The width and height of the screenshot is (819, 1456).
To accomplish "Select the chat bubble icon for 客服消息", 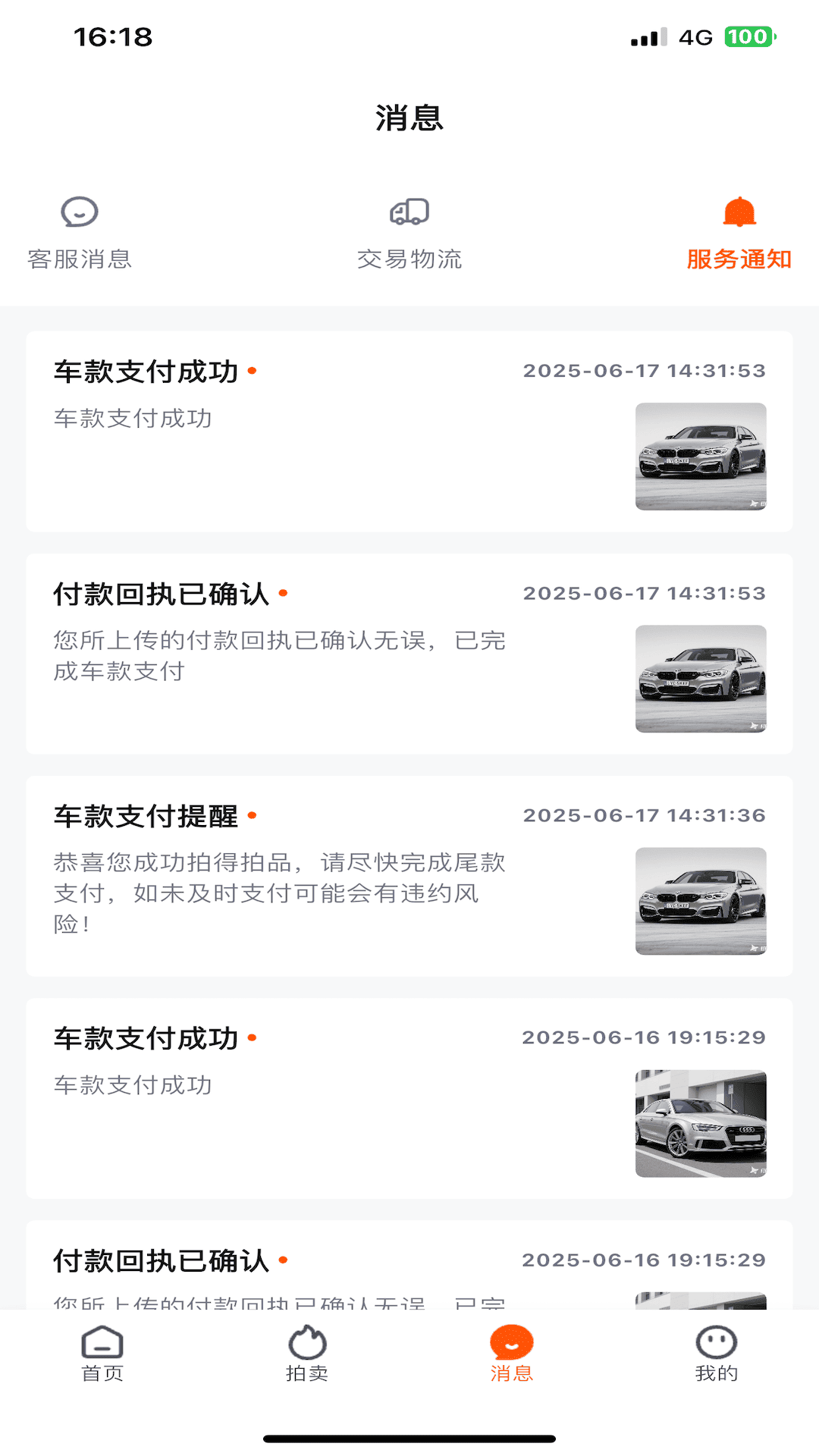I will 79,213.
